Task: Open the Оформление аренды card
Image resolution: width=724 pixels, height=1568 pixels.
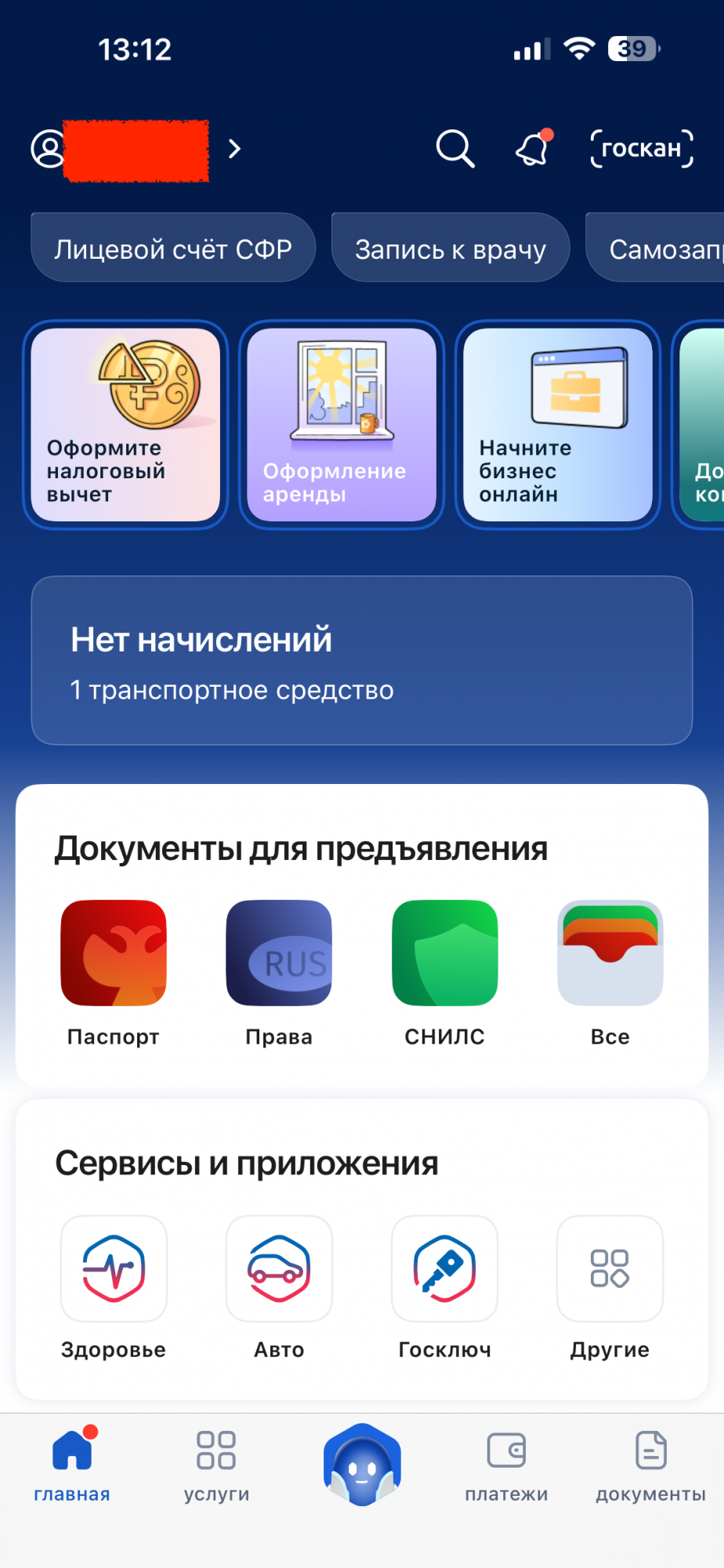Action: pos(342,424)
